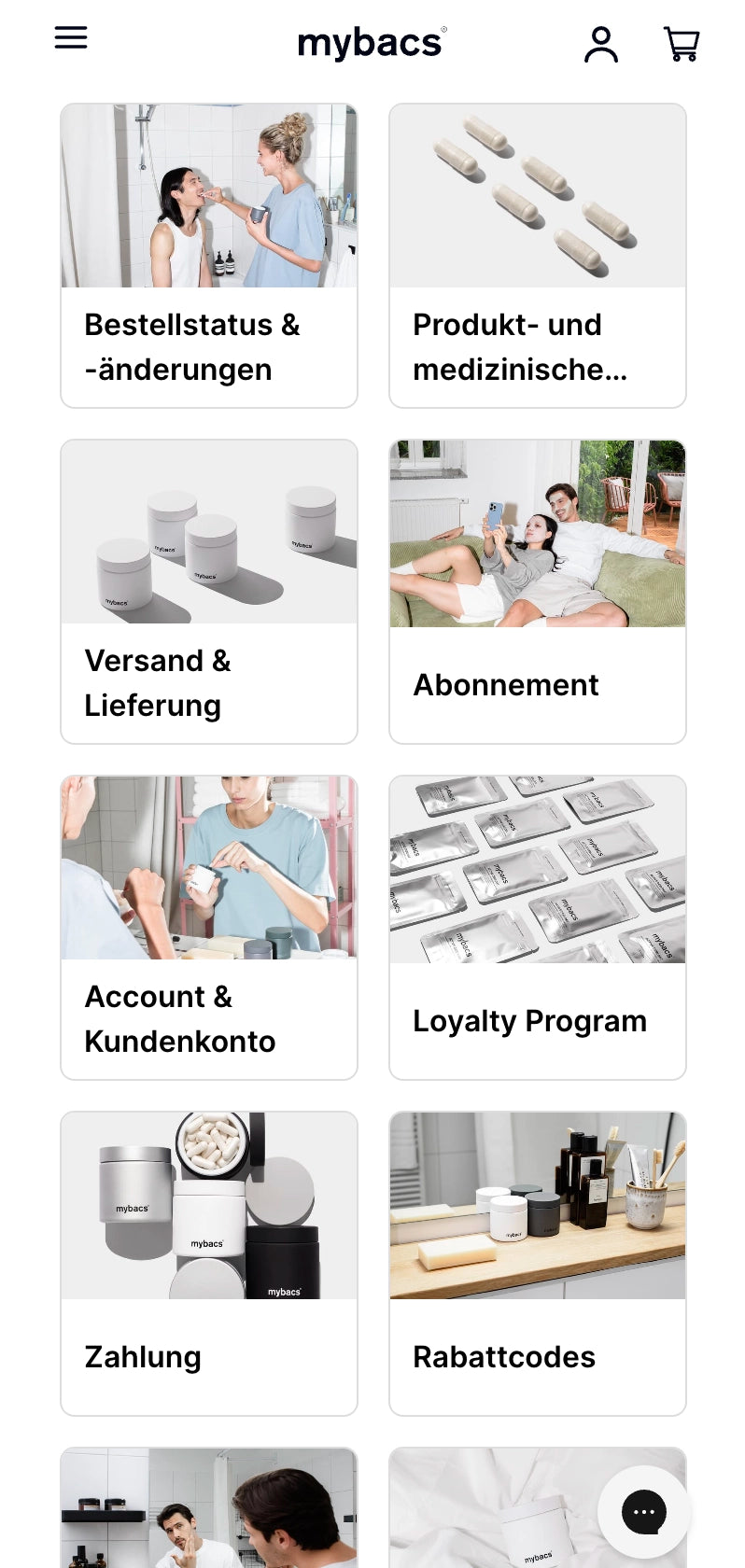The width and height of the screenshot is (745, 1568).
Task: Open the user account icon
Action: (601, 44)
